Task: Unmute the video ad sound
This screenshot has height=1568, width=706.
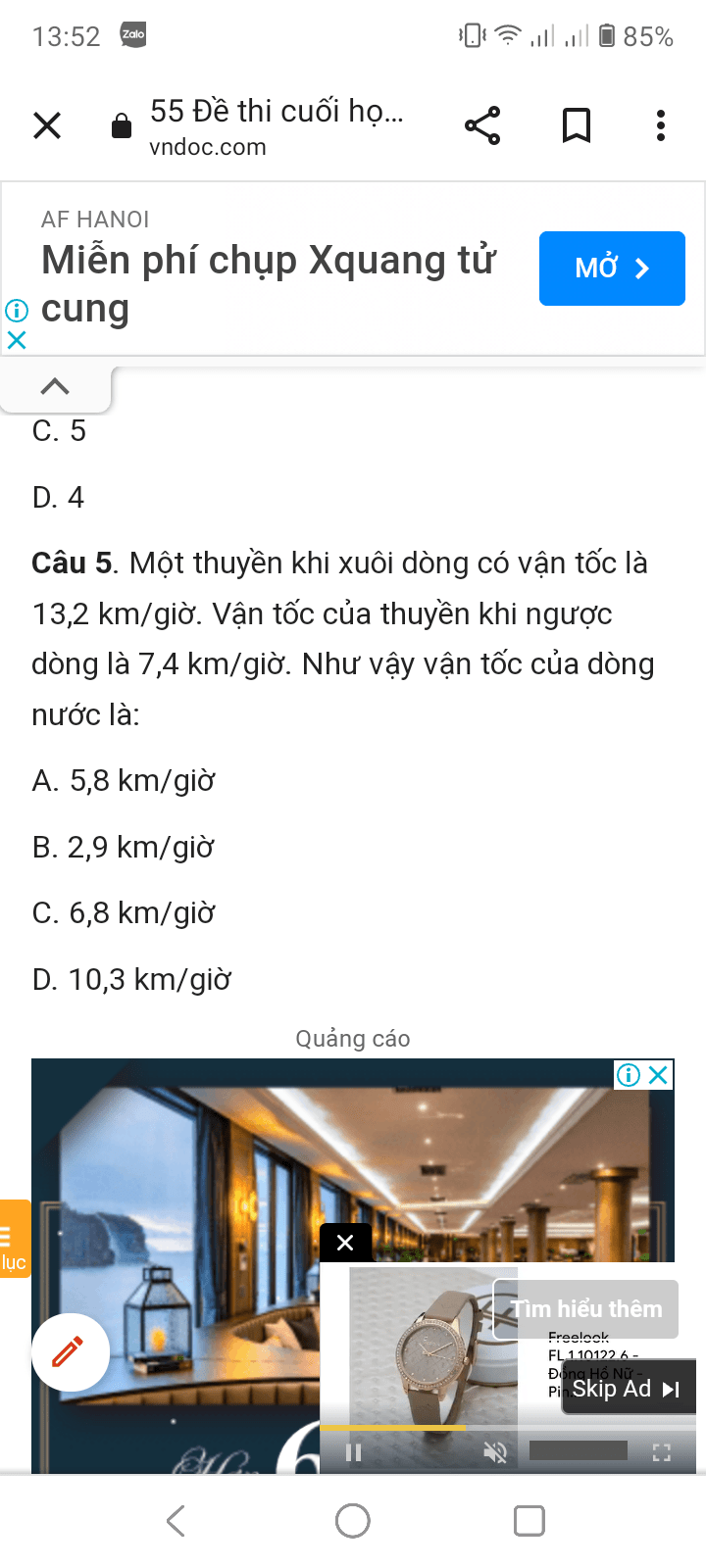Action: pos(495,1452)
